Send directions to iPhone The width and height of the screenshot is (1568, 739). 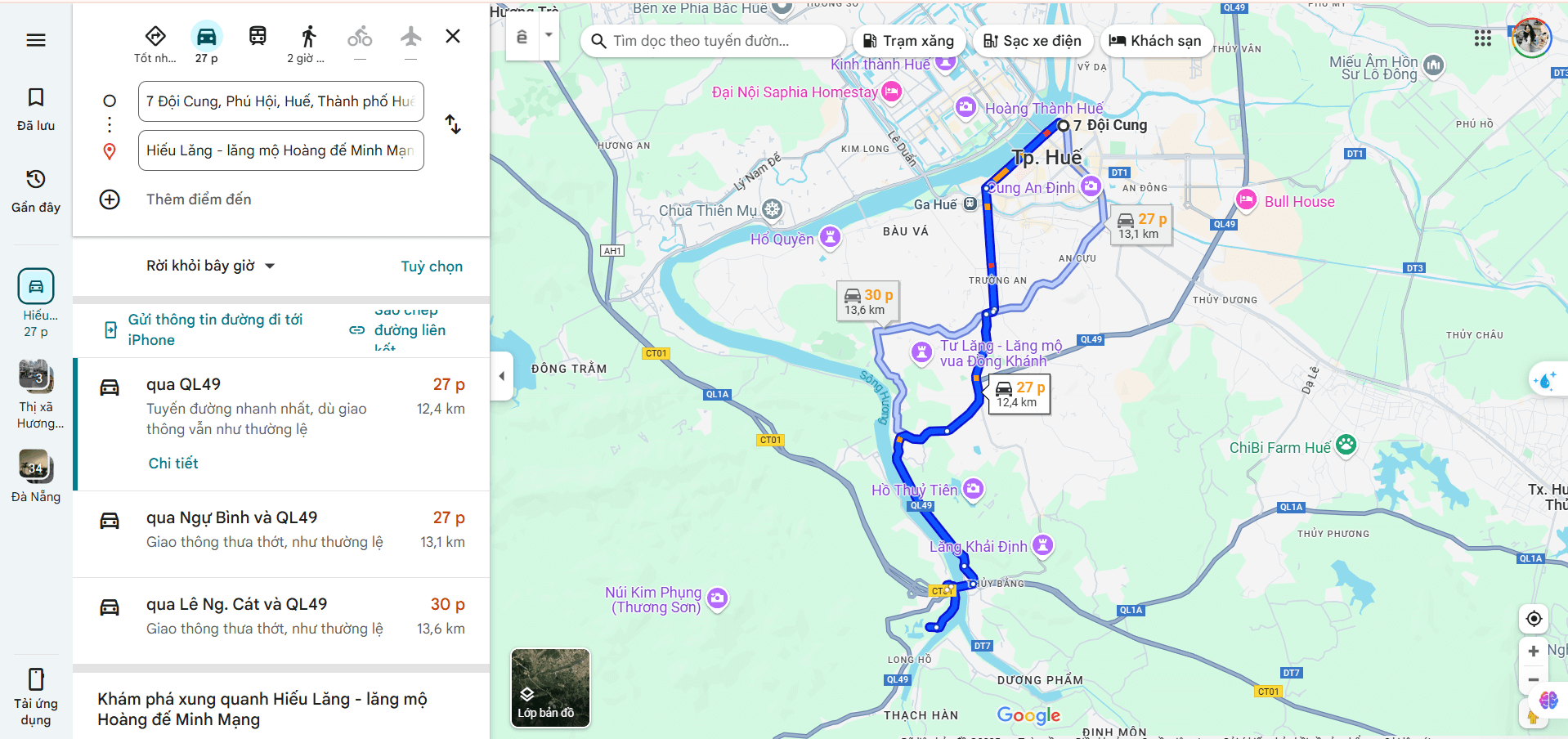[x=214, y=329]
